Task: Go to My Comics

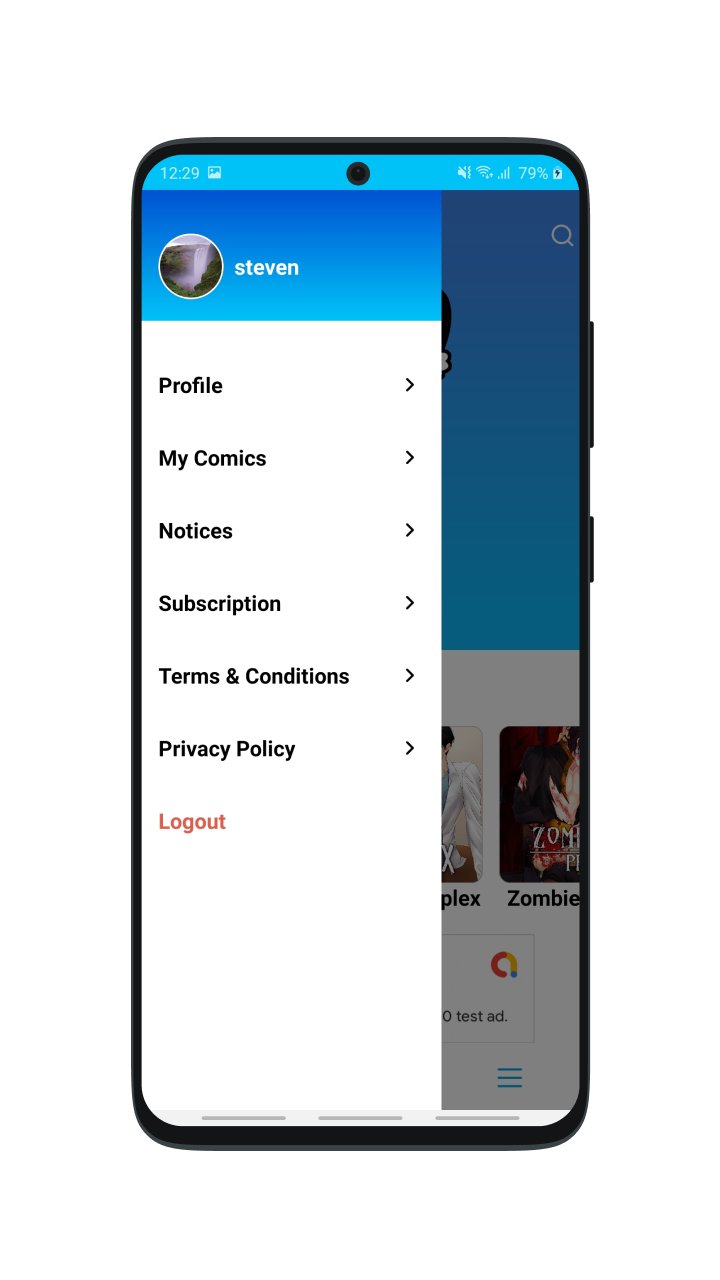Action: [288, 459]
